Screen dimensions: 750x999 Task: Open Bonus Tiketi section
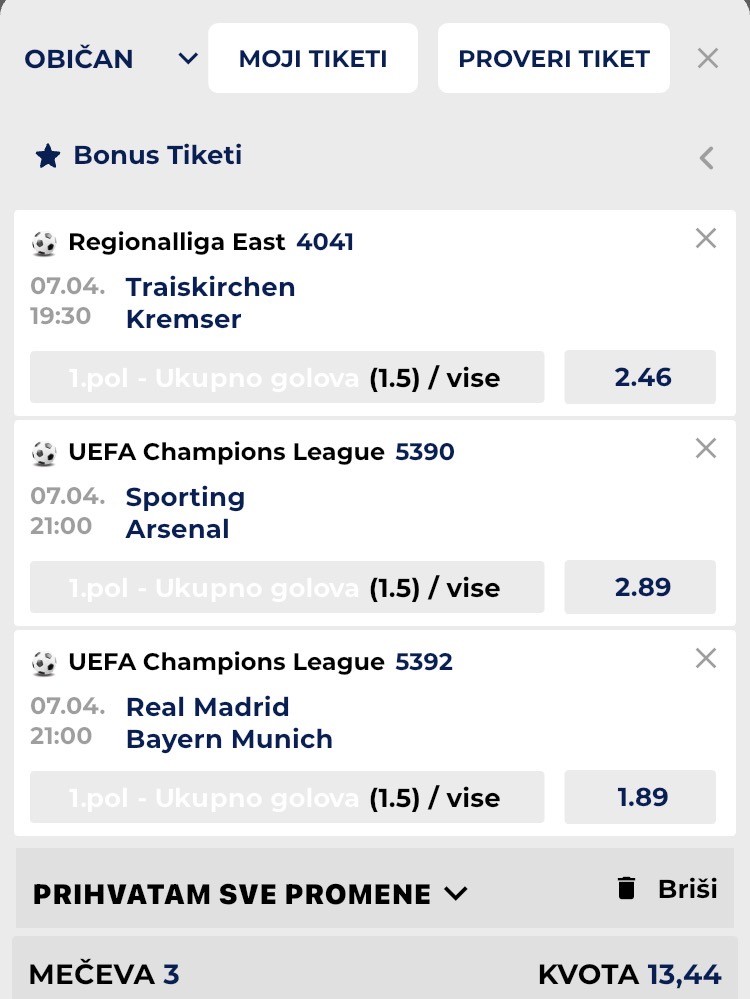click(140, 156)
